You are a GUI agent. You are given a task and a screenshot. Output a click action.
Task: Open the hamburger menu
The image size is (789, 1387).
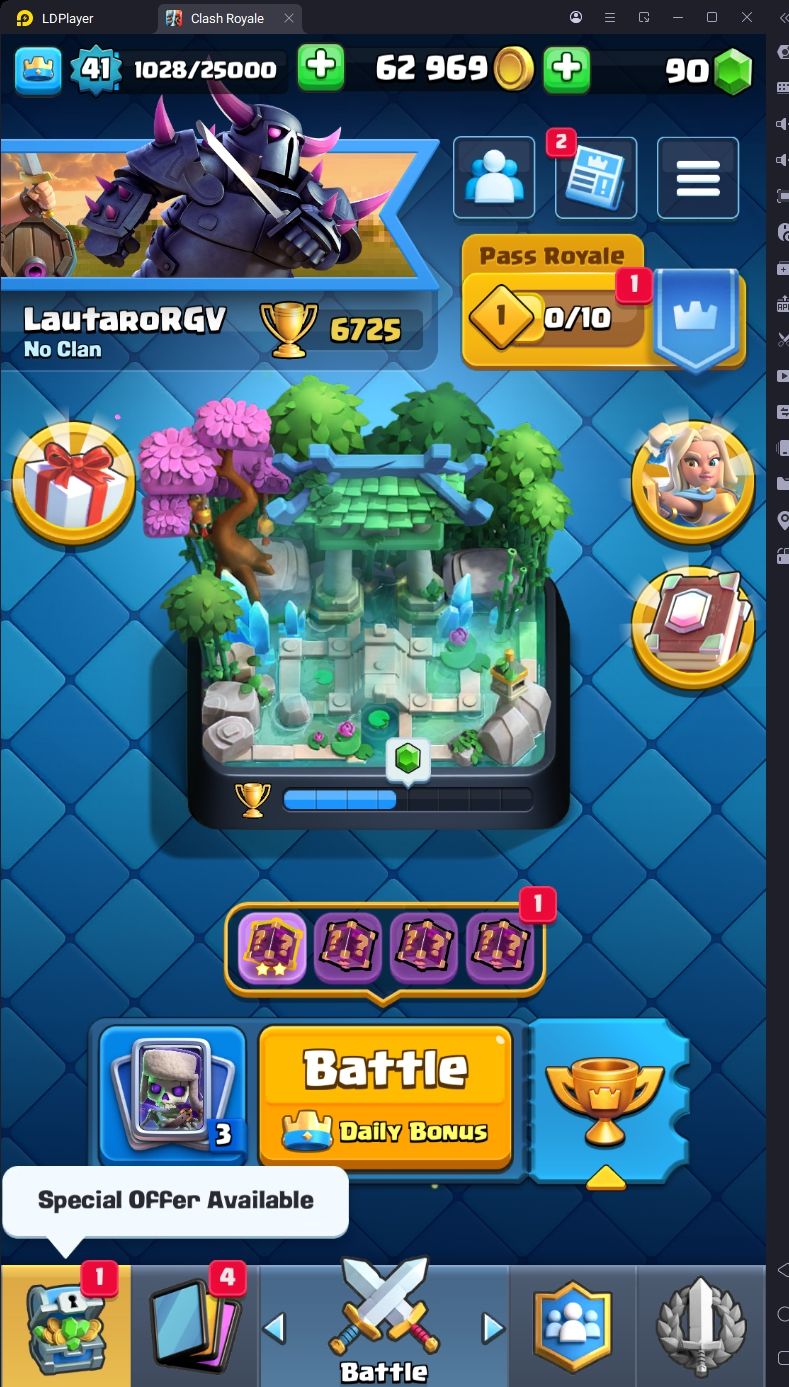(698, 178)
